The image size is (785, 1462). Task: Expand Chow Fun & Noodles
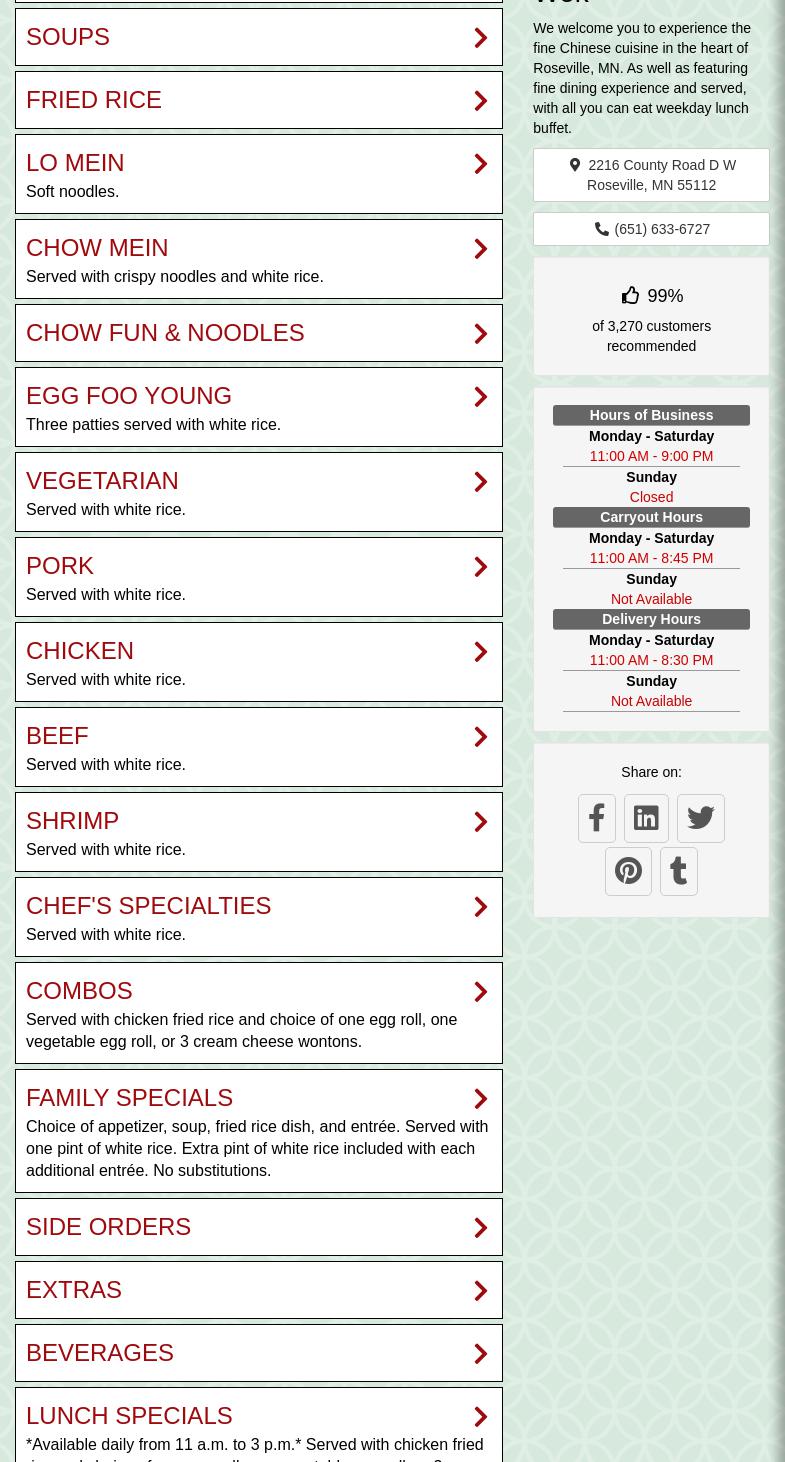pos(258,333)
